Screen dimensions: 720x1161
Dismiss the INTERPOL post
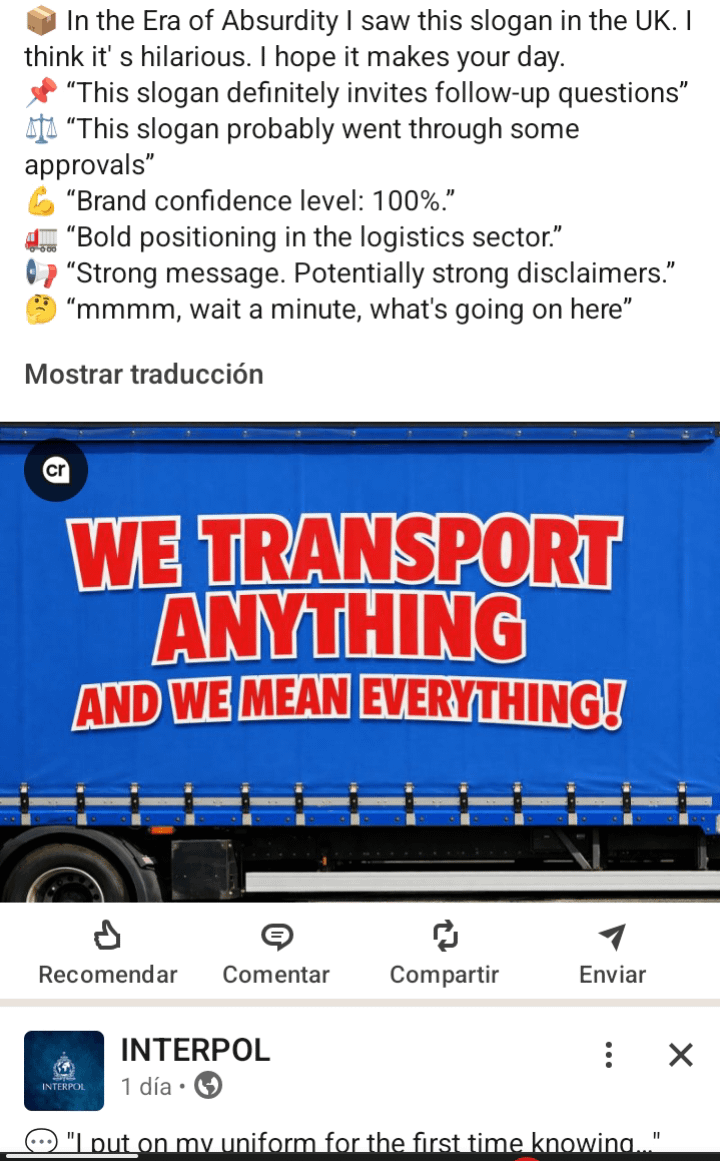pyautogui.click(x=680, y=1054)
